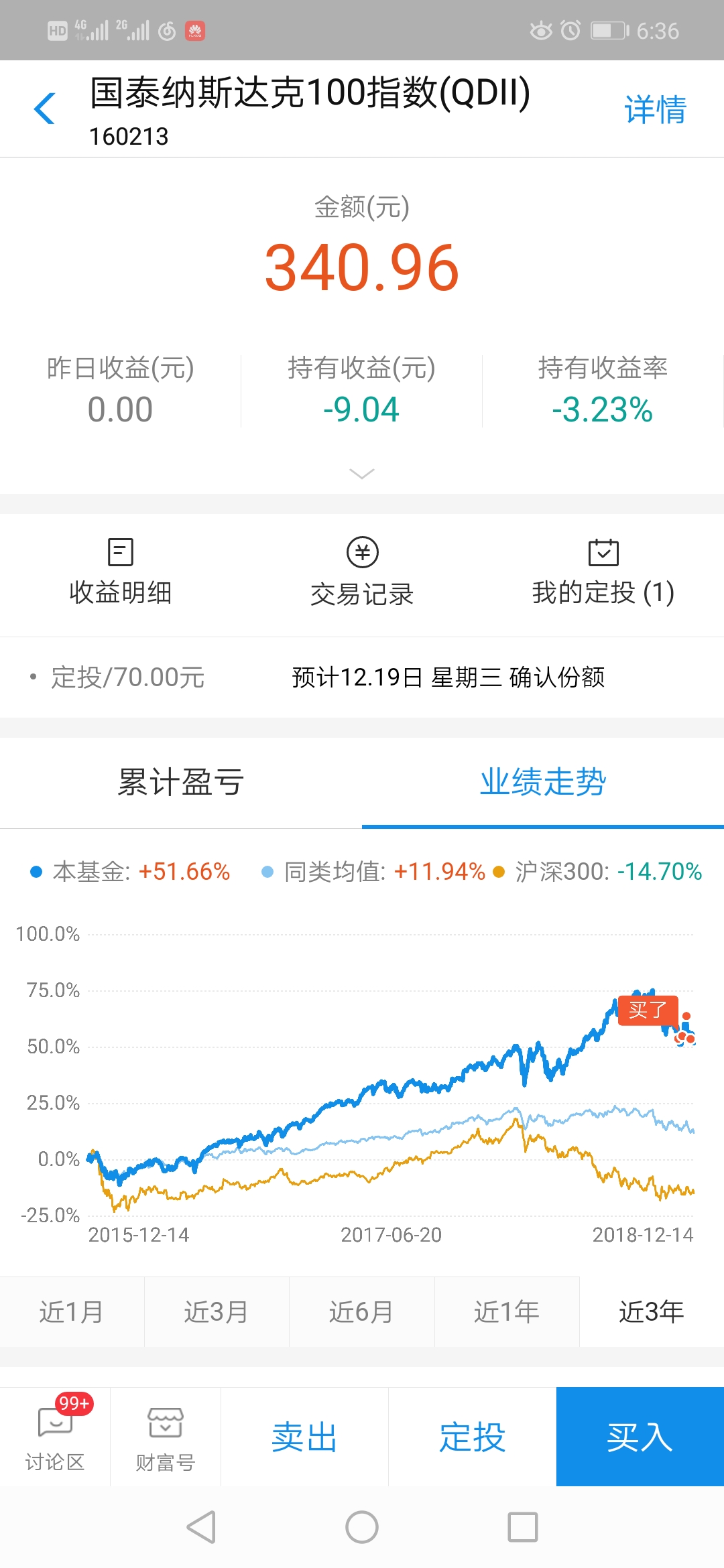Go to the system home screen

tap(362, 1527)
